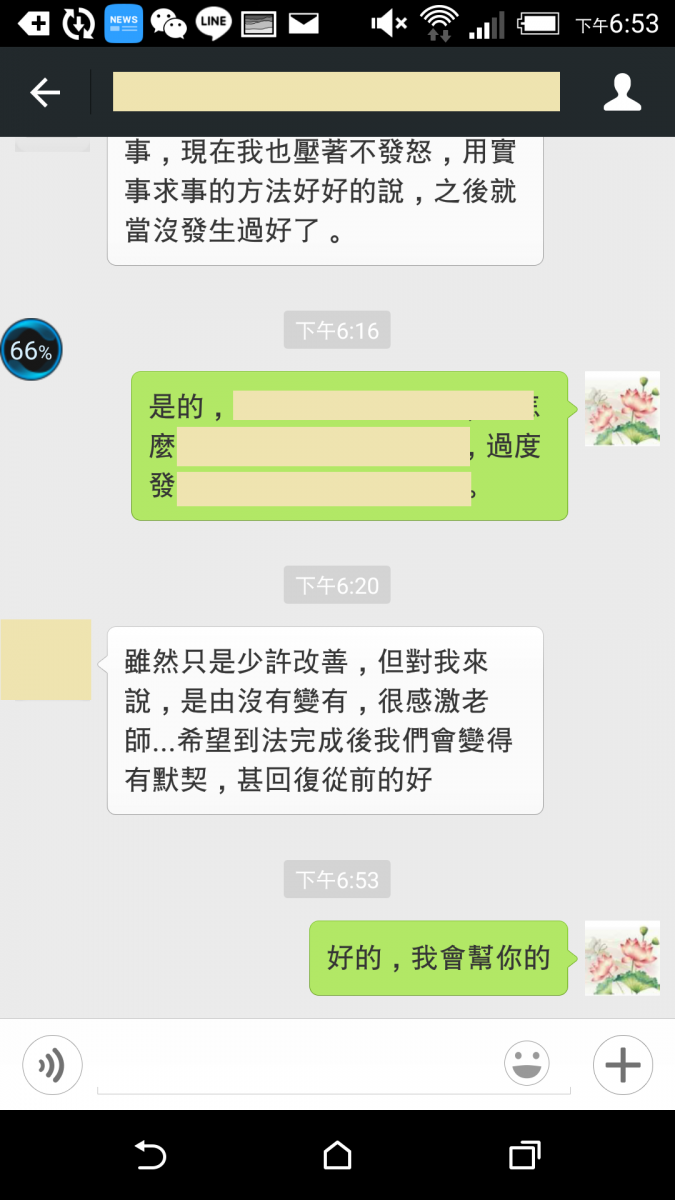The image size is (675, 1200).
Task: Open chat info via the person icon
Action: pos(622,92)
